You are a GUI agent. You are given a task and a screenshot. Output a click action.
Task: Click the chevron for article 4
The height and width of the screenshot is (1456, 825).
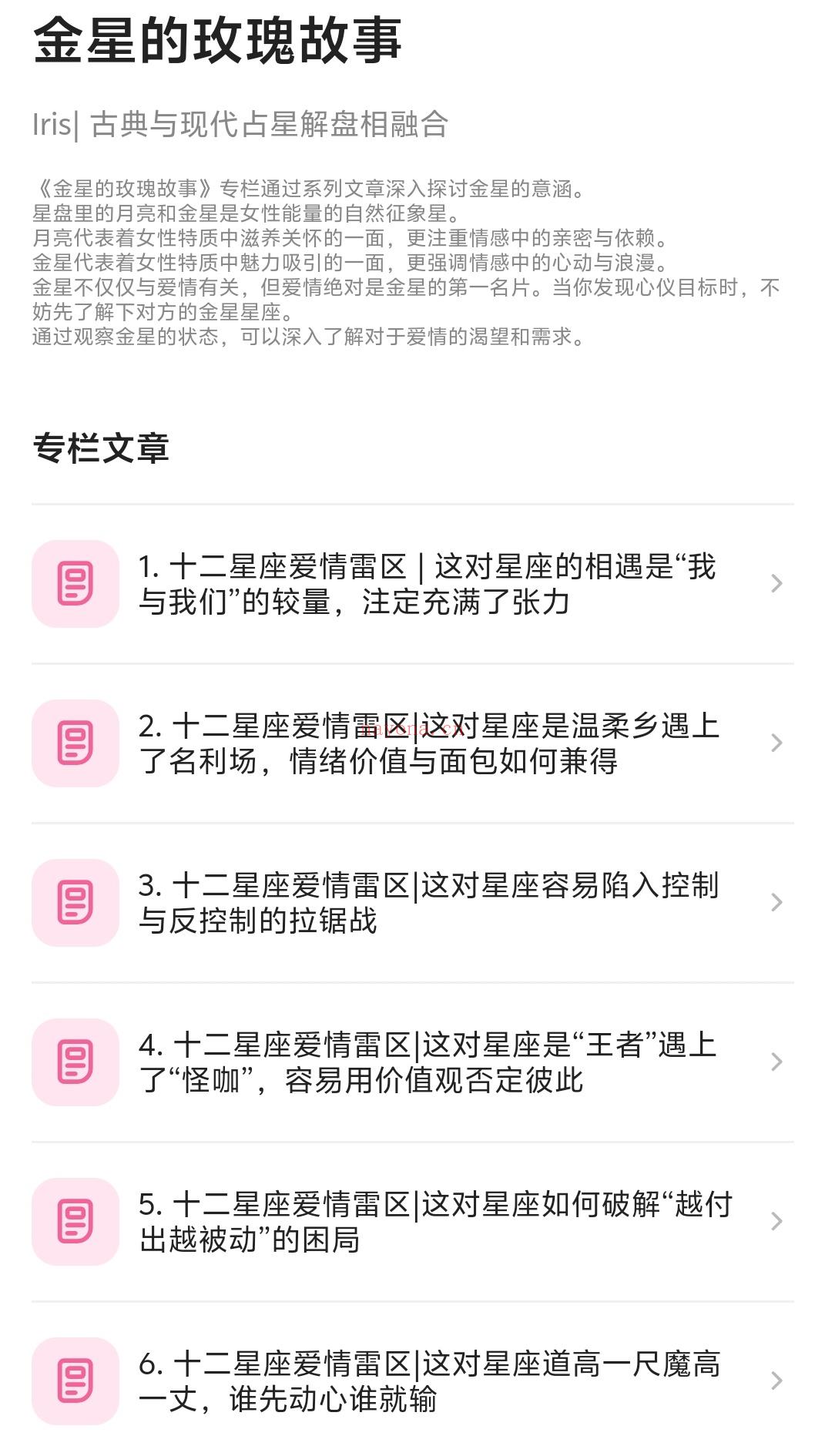(776, 1062)
